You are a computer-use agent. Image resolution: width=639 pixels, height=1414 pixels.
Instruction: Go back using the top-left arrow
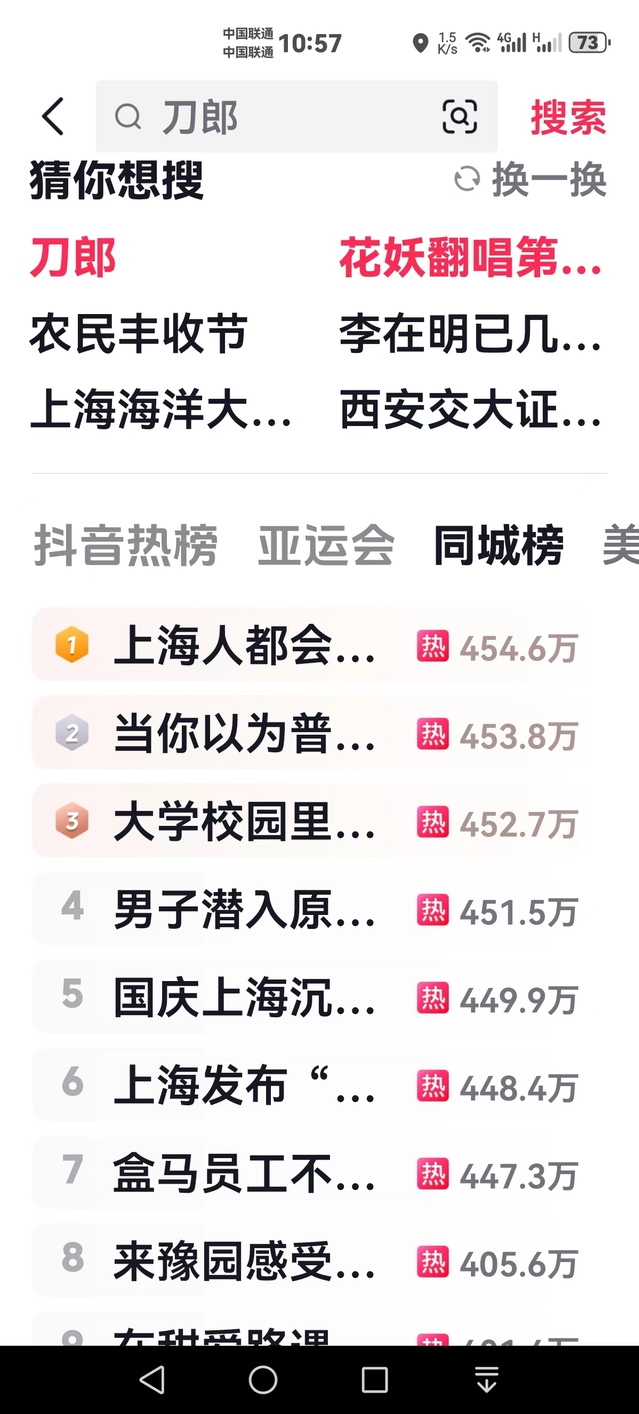53,117
